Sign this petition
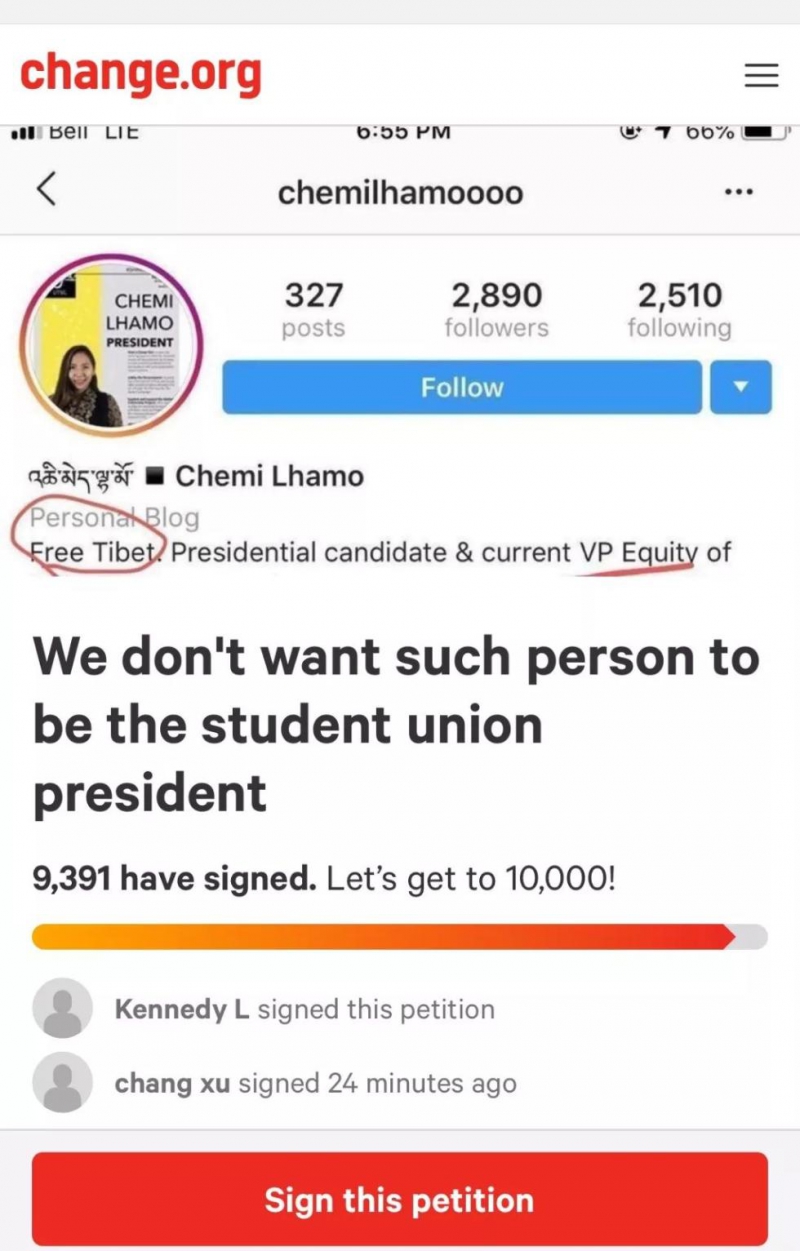This screenshot has height=1251, width=800. [x=399, y=1199]
